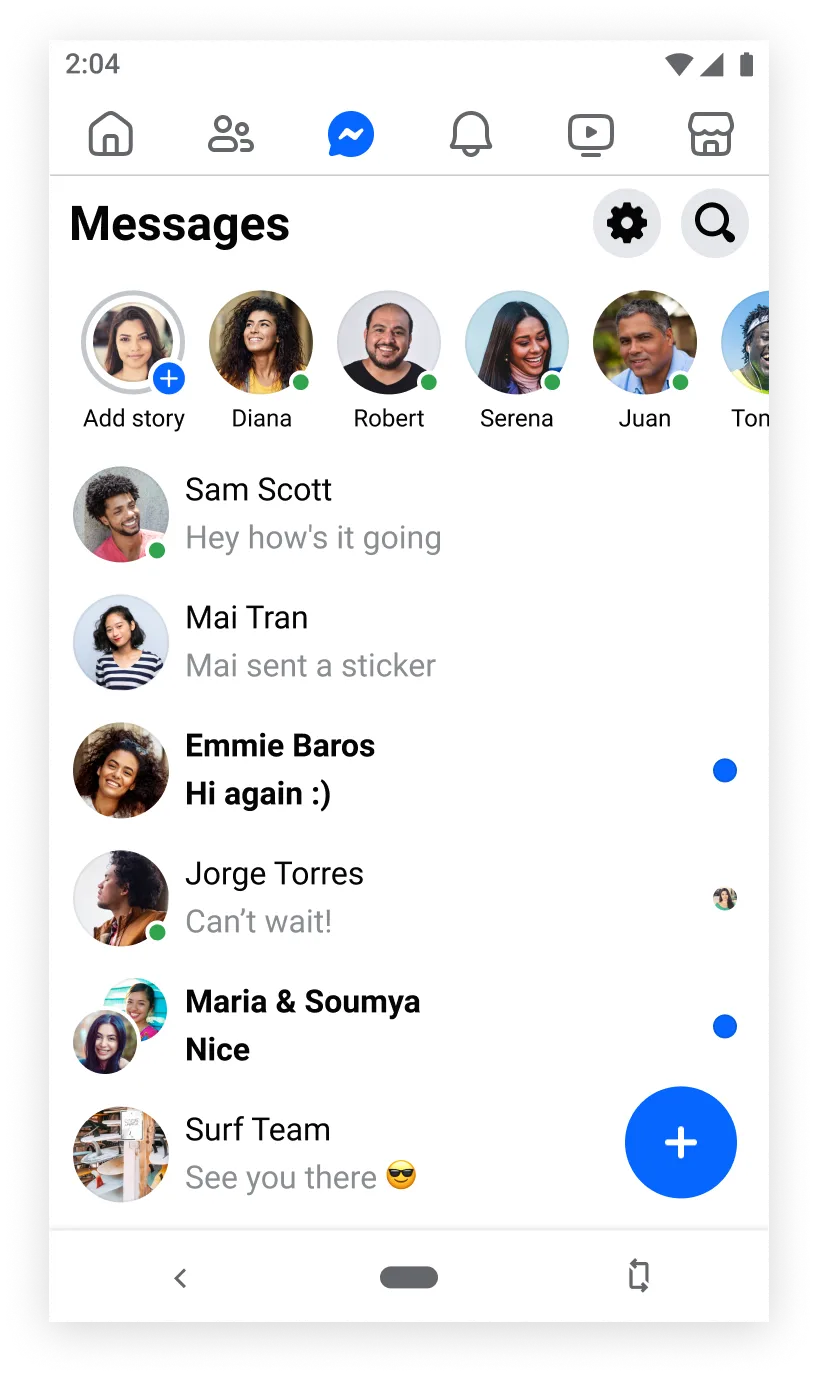This screenshot has height=1378, width=817.
Task: Open Messenger settings gear
Action: point(627,223)
